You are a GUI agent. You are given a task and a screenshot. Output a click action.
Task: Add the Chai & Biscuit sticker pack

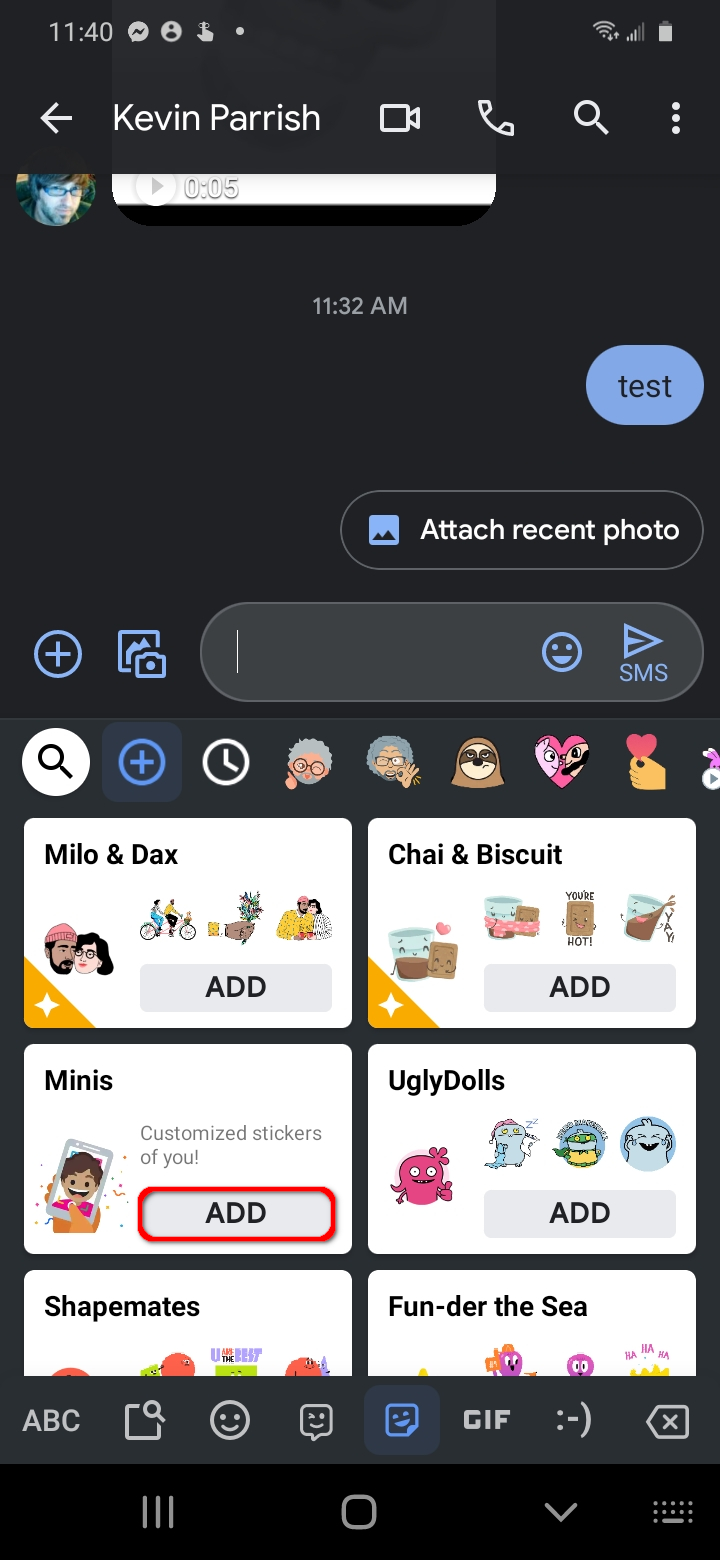(x=580, y=987)
